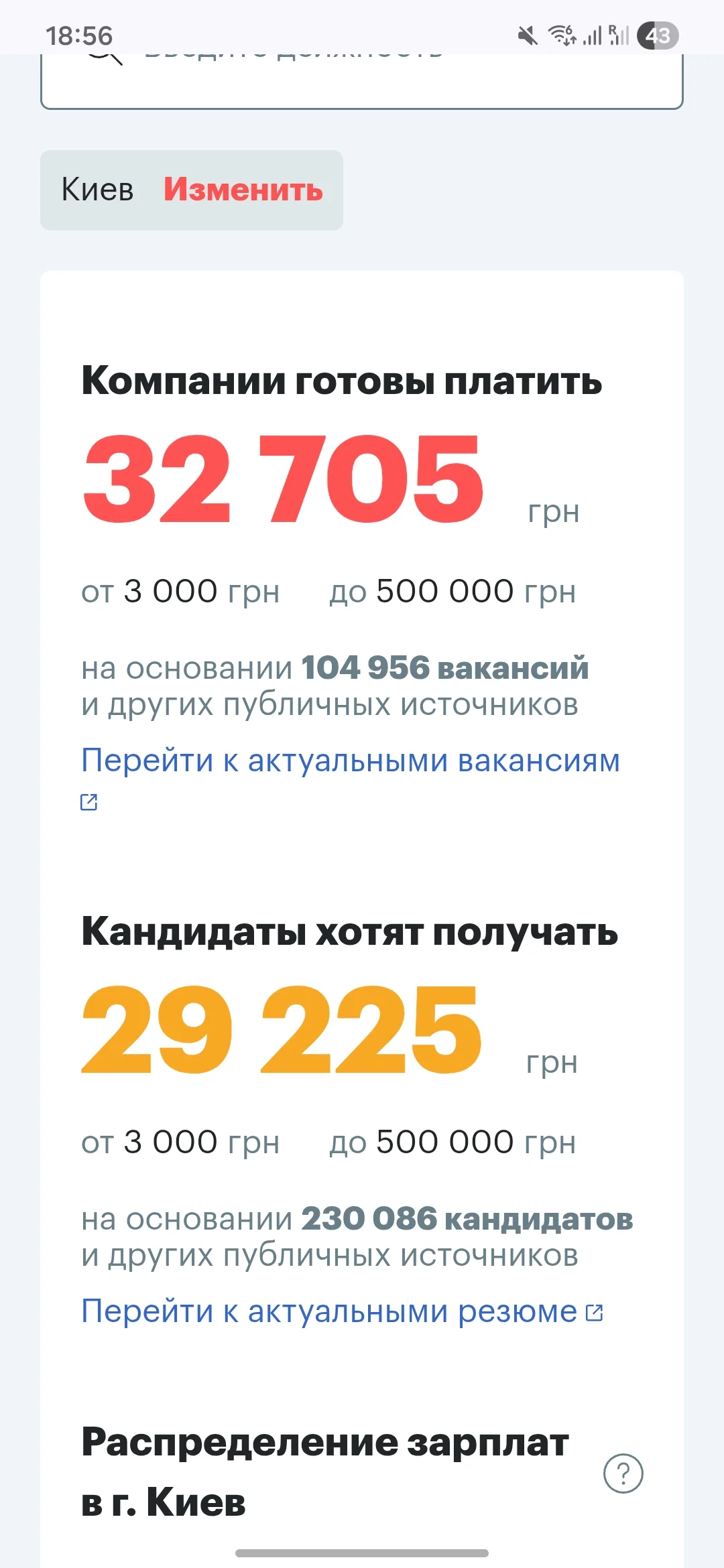Tap the job title search field
Image resolution: width=724 pixels, height=1568 pixels.
pos(362,80)
